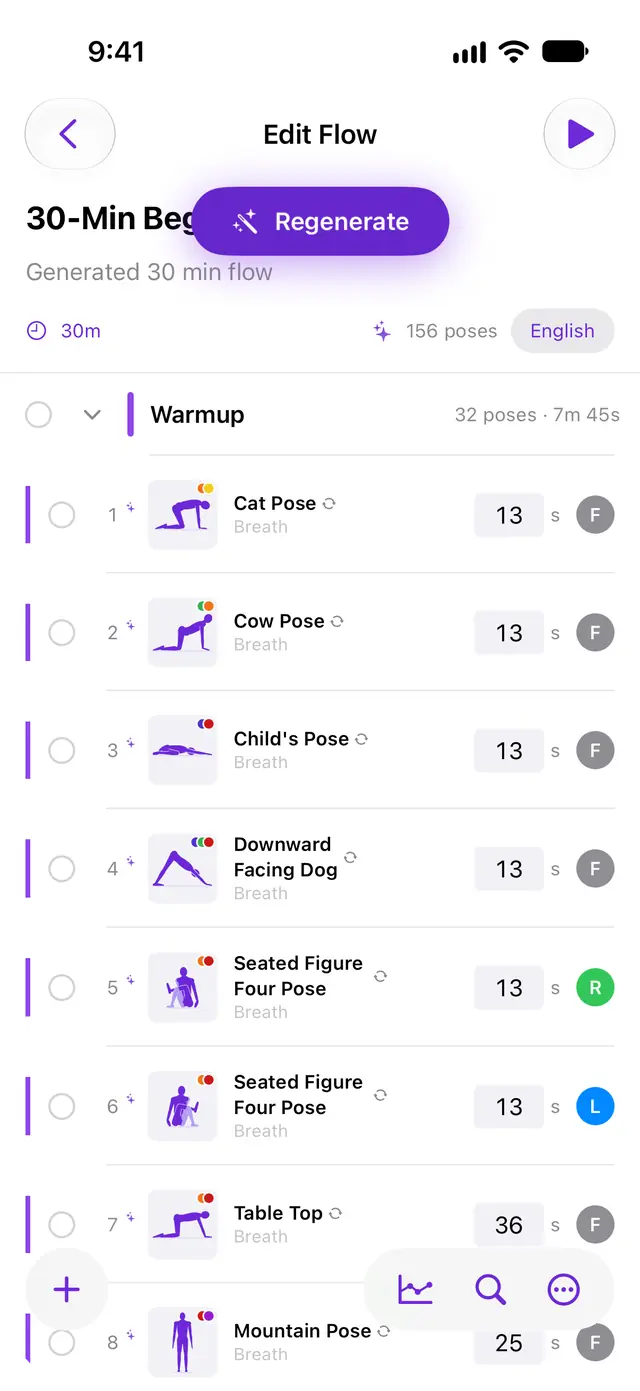Add a new pose with the plus button
Viewport: 640px width, 1391px height.
pyautogui.click(x=66, y=1289)
